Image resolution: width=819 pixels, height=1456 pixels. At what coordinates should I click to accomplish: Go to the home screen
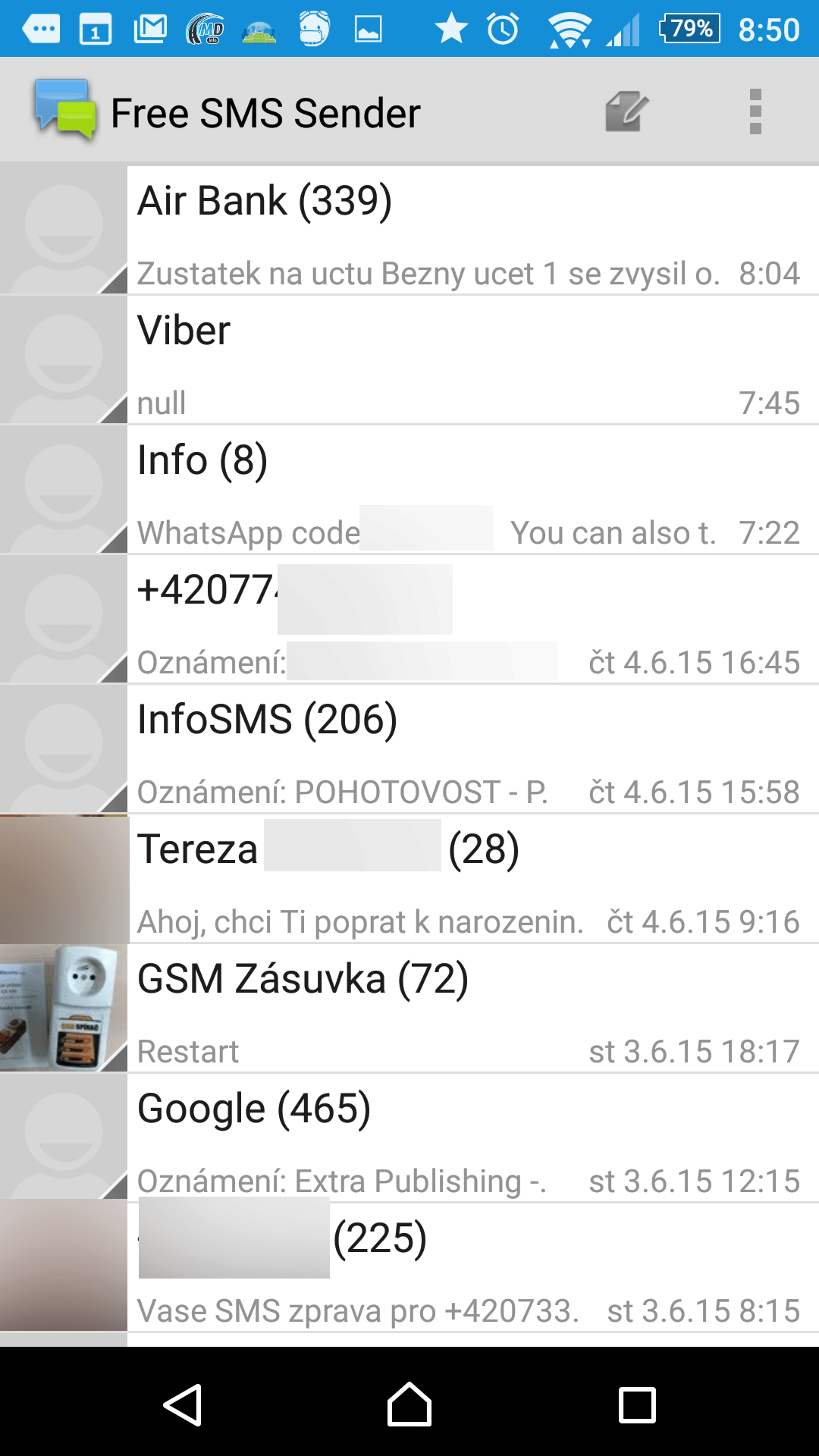(x=409, y=1404)
